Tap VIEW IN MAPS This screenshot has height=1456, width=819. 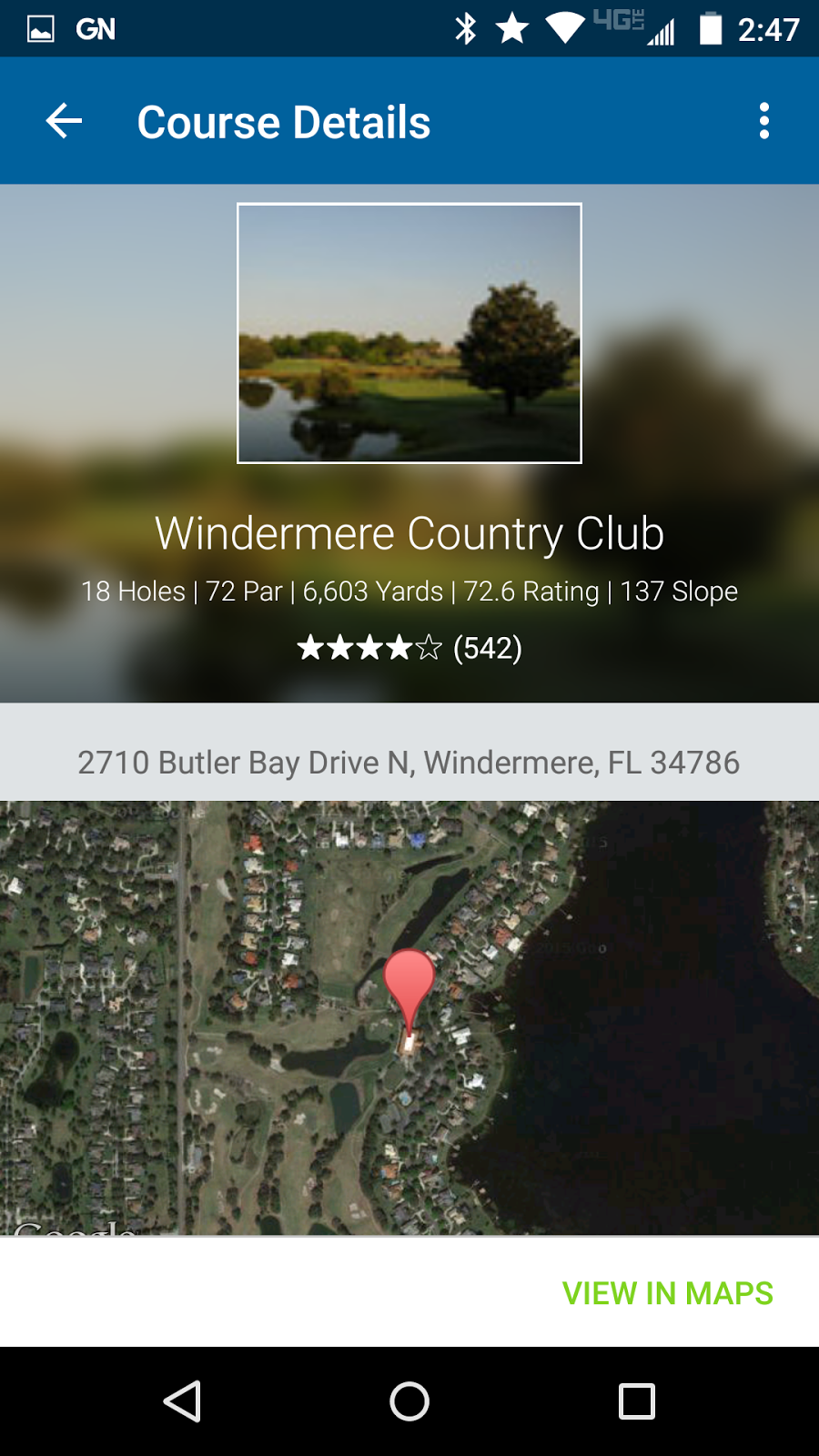(667, 1292)
